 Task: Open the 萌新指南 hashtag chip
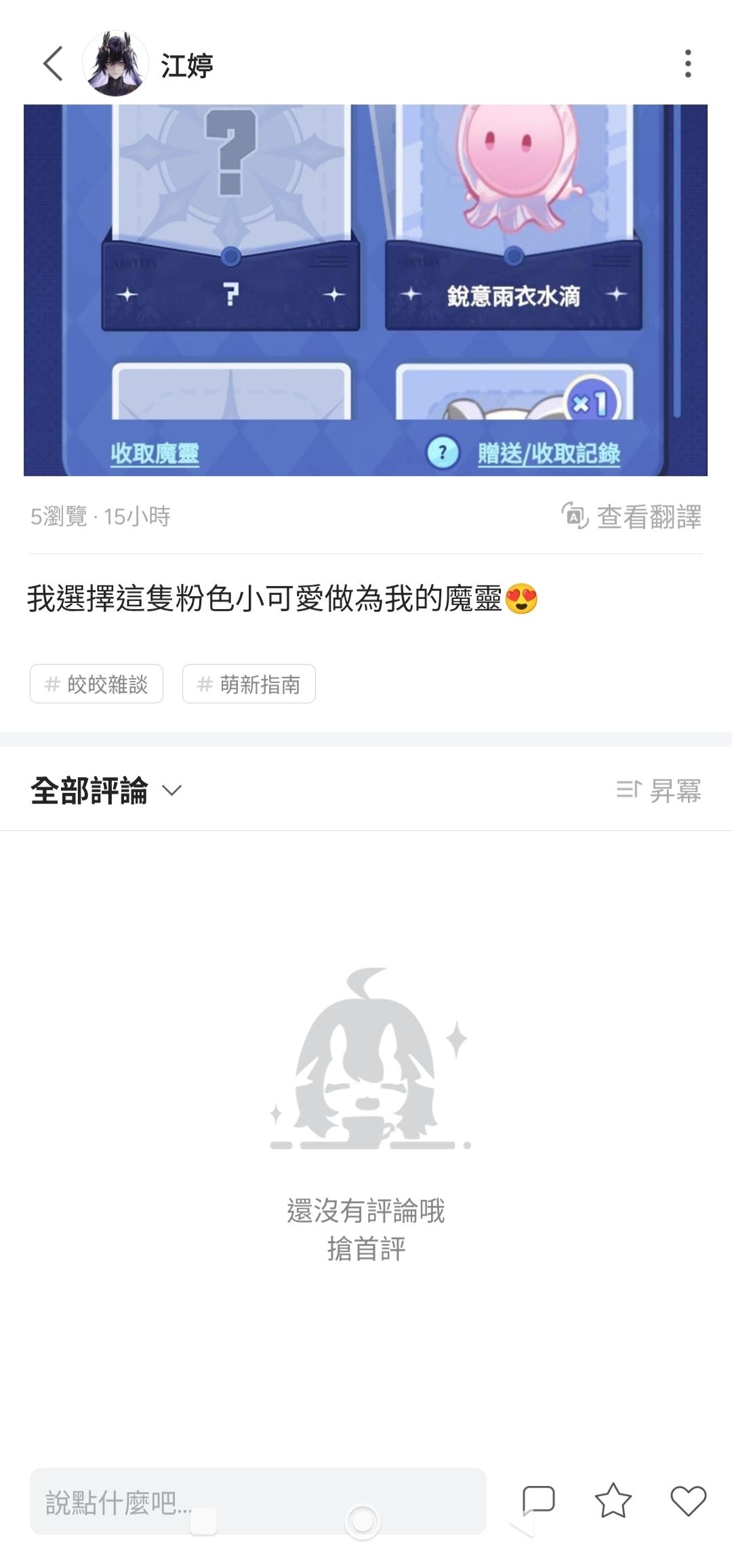pyautogui.click(x=249, y=684)
